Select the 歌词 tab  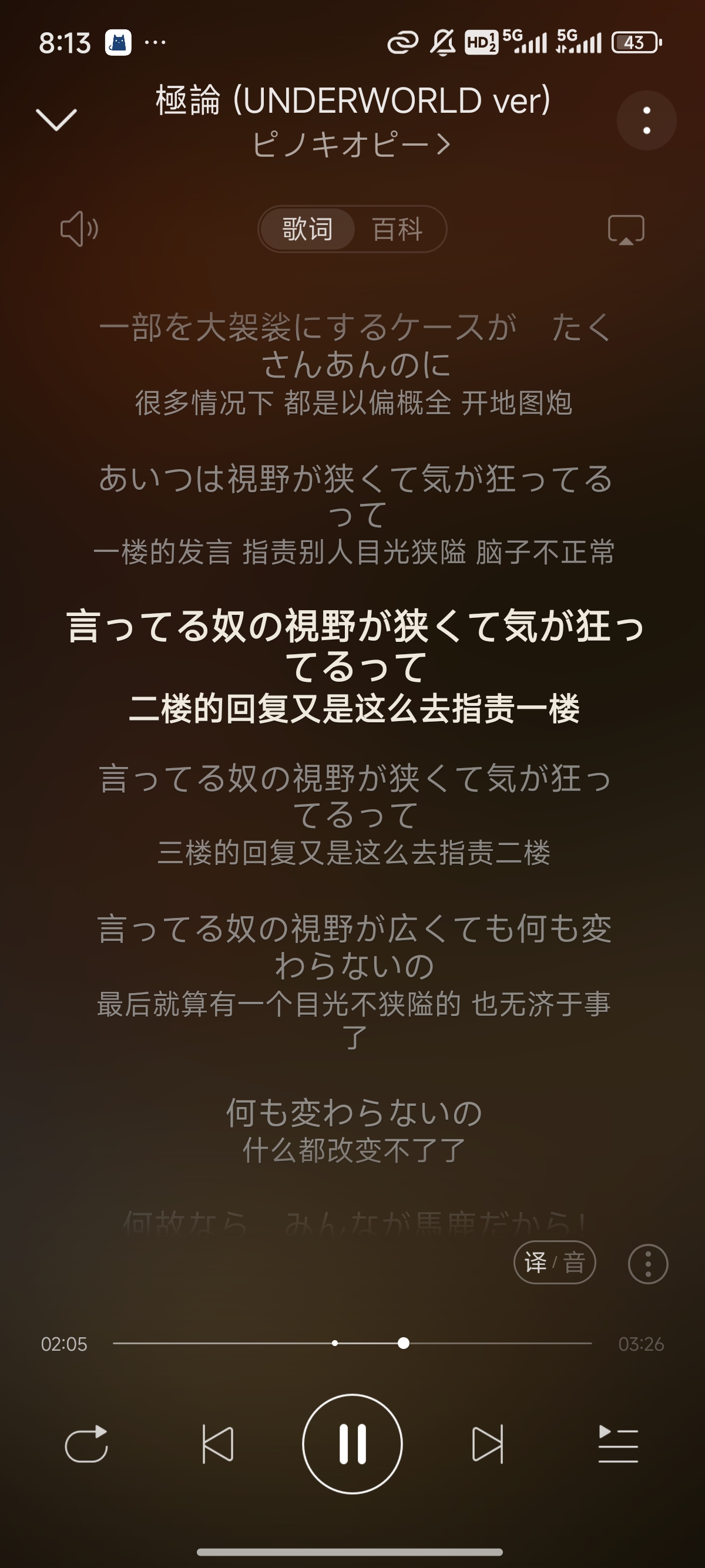click(307, 230)
